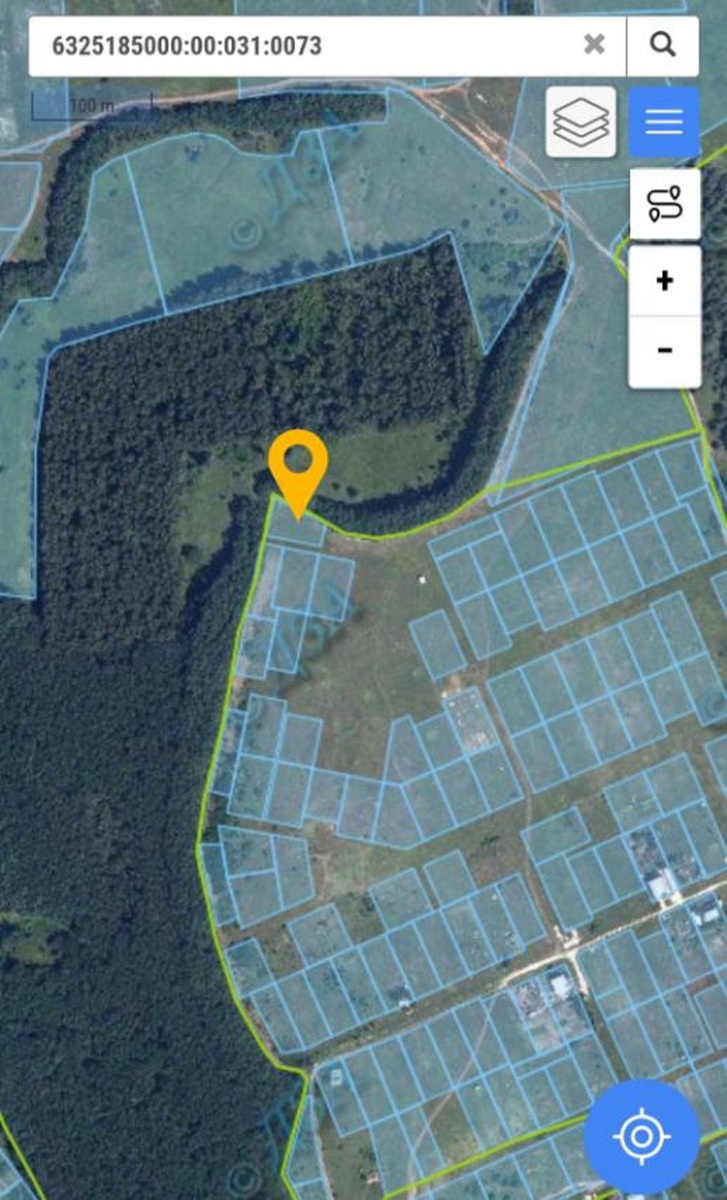Open the blue hamburger menu
Screen dimensions: 727x1200
pos(664,122)
